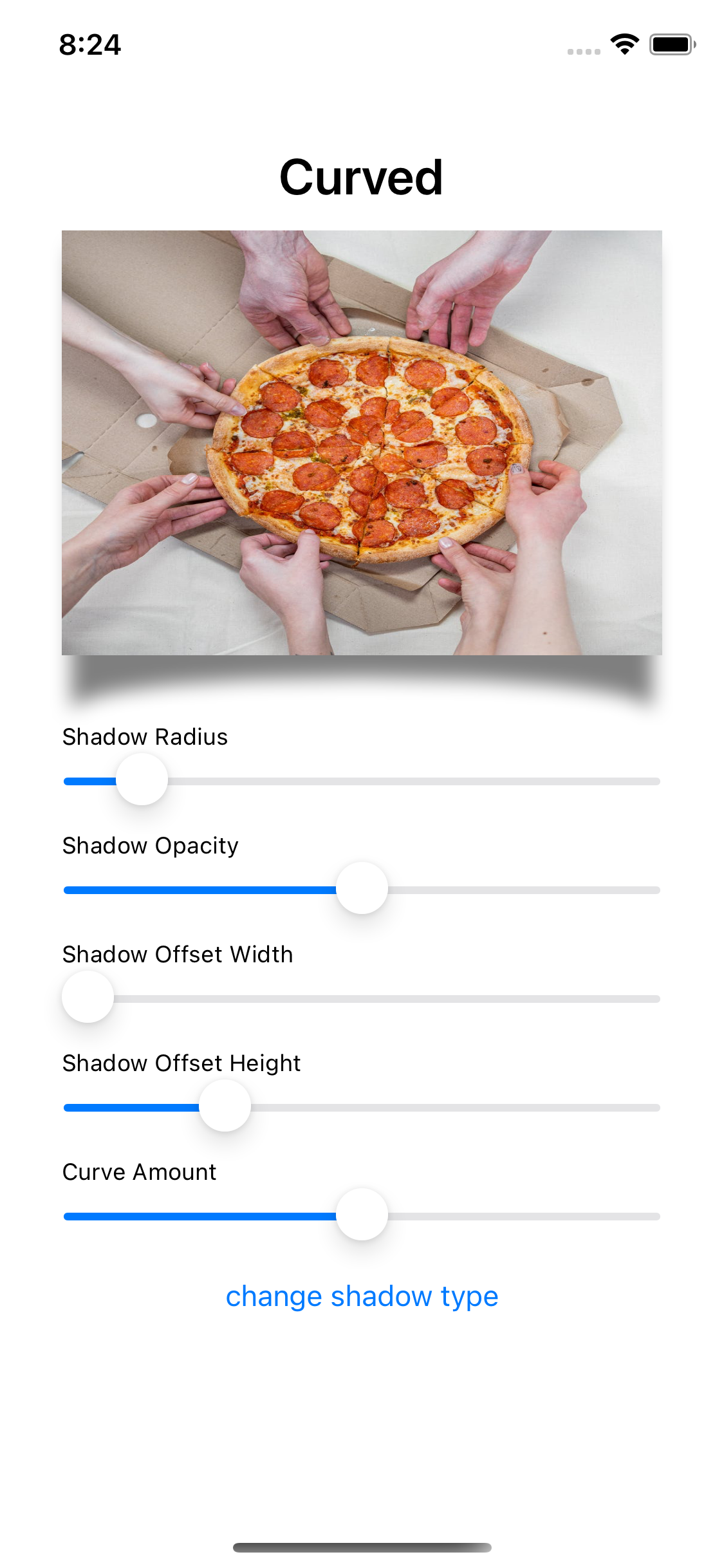Screen dimensions: 724x1568
Task: Tap the home indicator bar at bottom
Action: pos(362,1547)
